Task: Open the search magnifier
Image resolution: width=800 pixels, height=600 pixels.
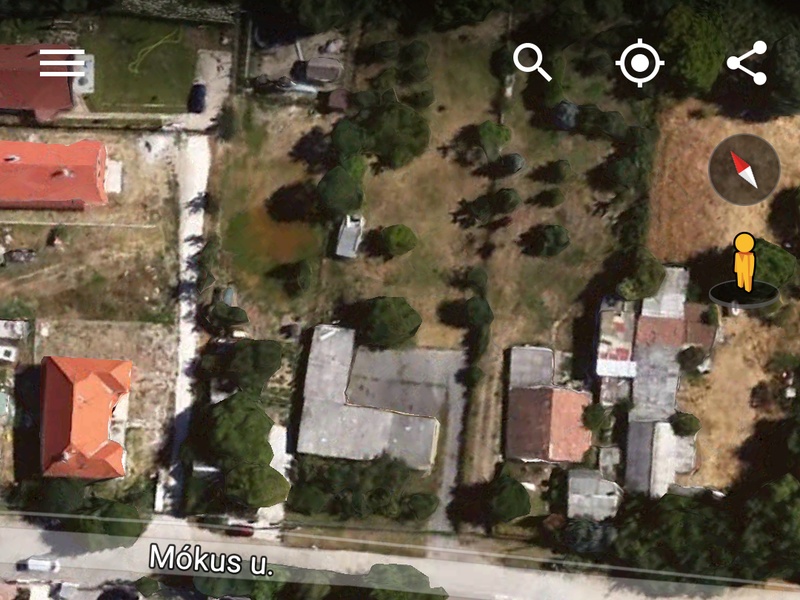Action: coord(532,62)
